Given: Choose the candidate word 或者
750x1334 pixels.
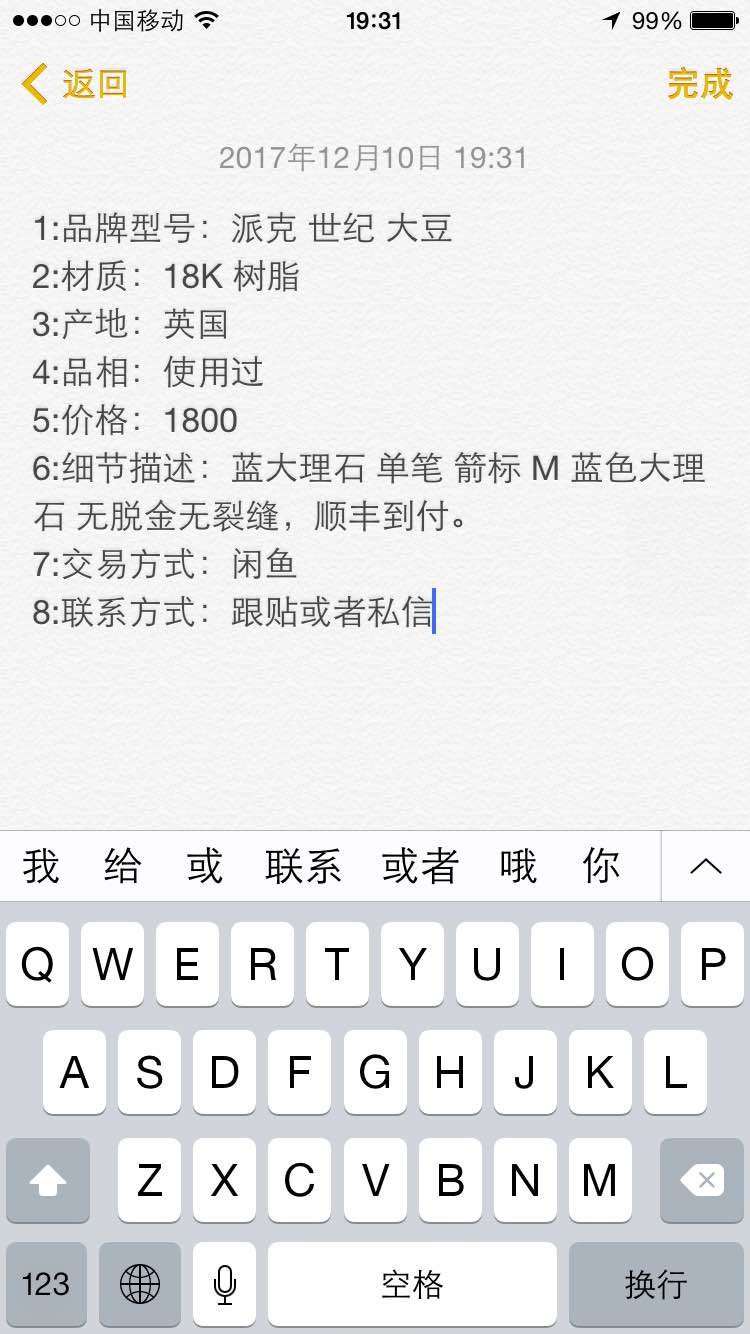Looking at the screenshot, I should [x=420, y=866].
